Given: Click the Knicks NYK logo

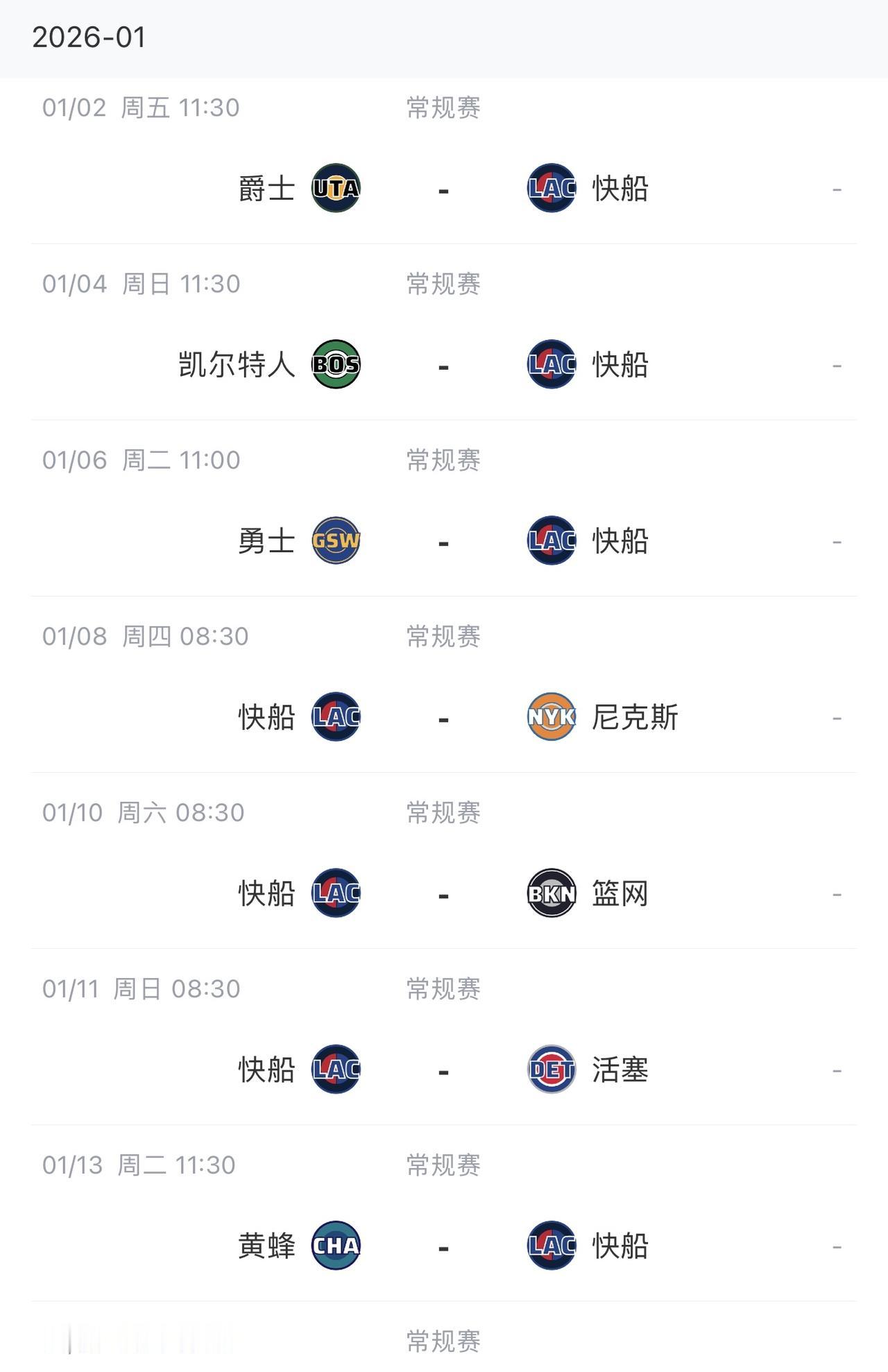Looking at the screenshot, I should (552, 718).
